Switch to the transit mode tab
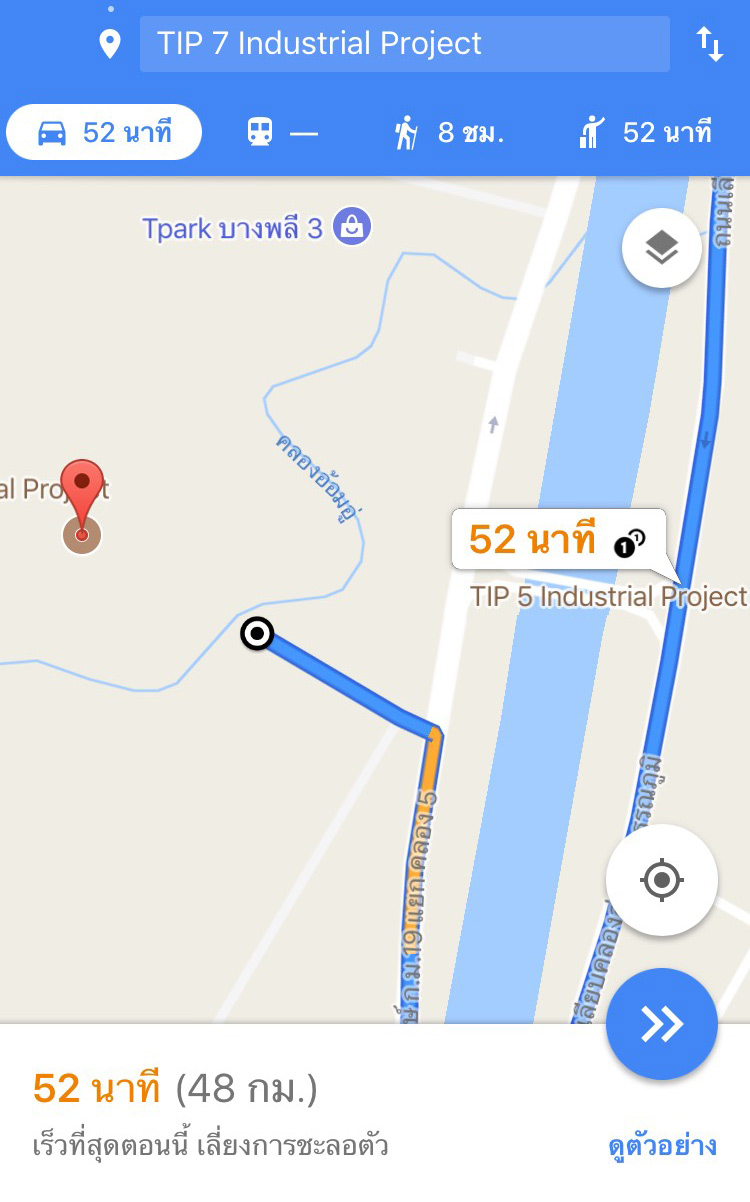 pyautogui.click(x=282, y=132)
